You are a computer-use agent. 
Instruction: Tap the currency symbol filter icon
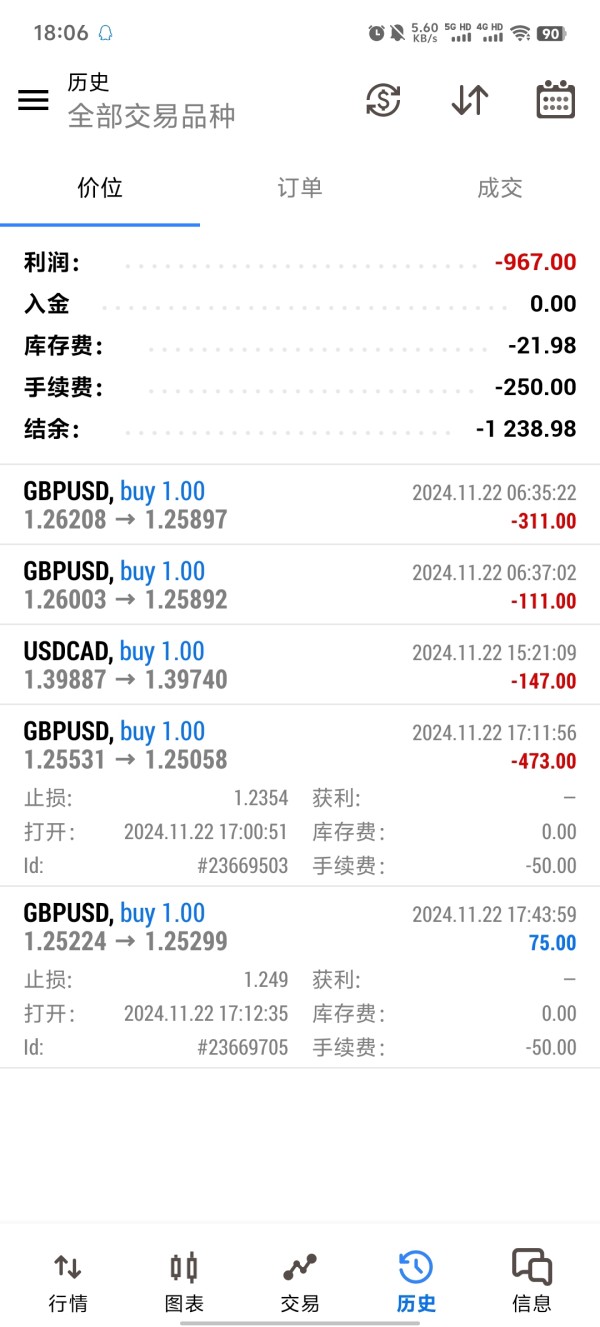coord(383,100)
